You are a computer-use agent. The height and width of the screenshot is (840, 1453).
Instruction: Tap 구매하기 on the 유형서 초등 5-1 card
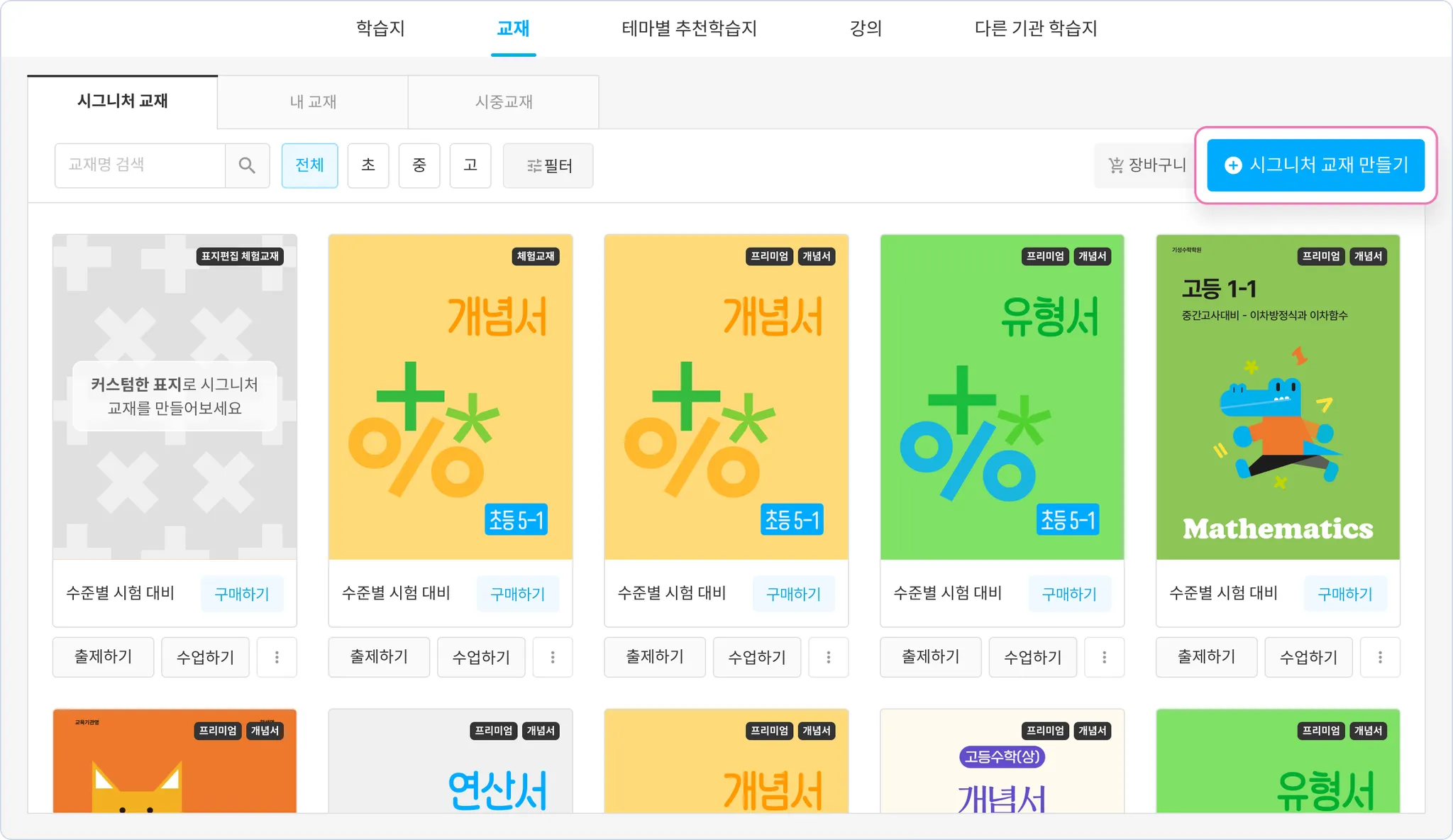click(x=1069, y=594)
